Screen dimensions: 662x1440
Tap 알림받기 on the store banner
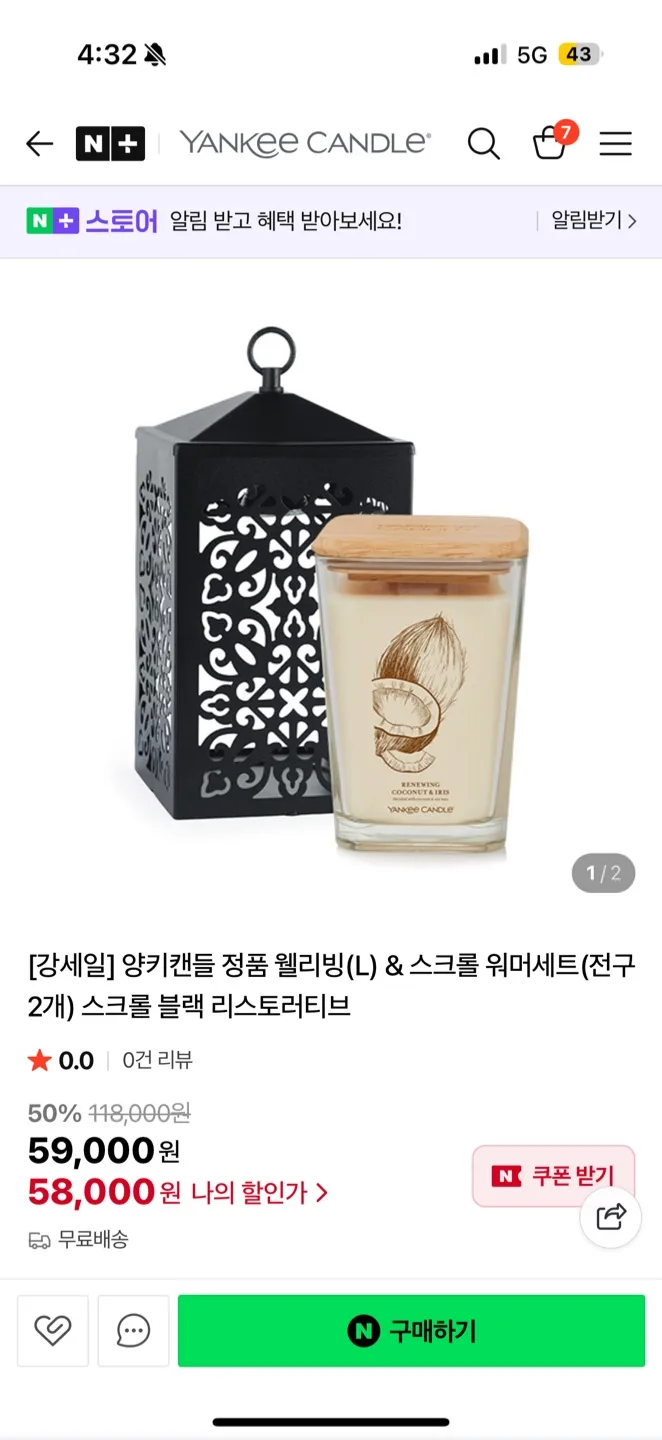(x=594, y=221)
